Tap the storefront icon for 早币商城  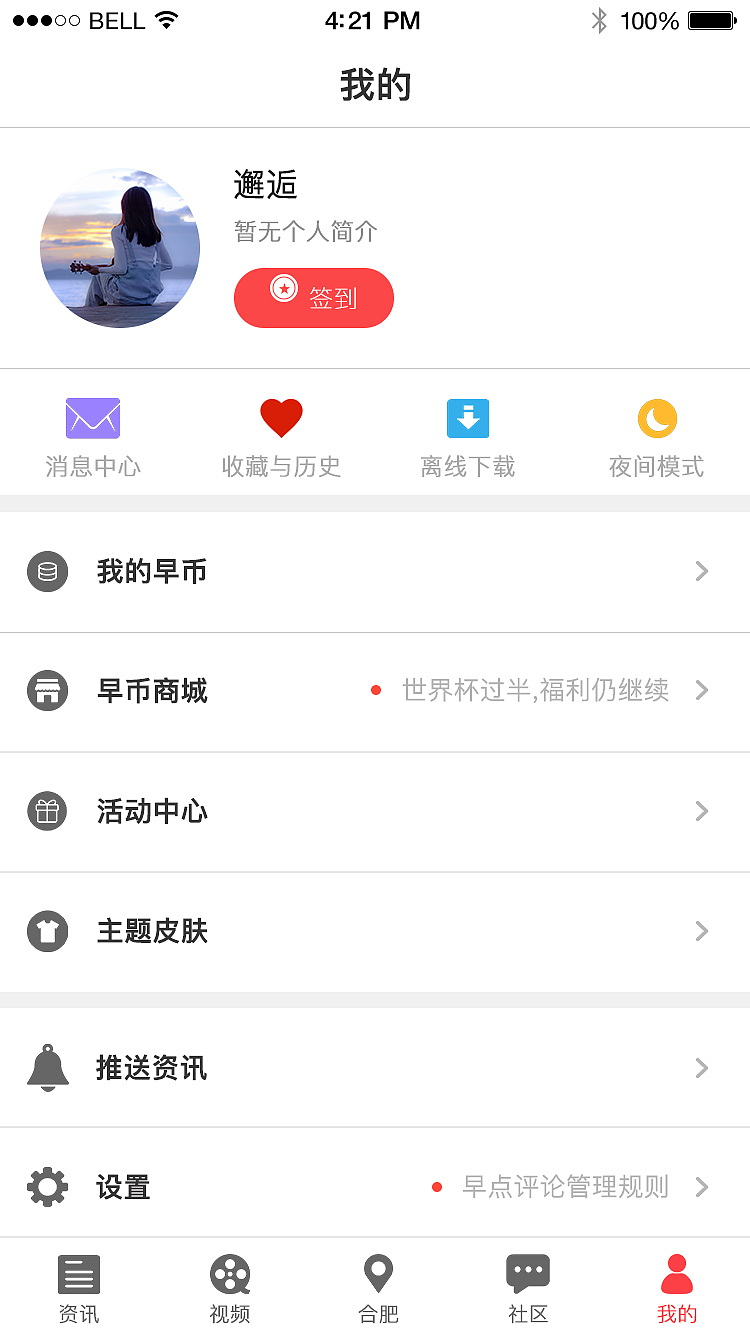[47, 690]
